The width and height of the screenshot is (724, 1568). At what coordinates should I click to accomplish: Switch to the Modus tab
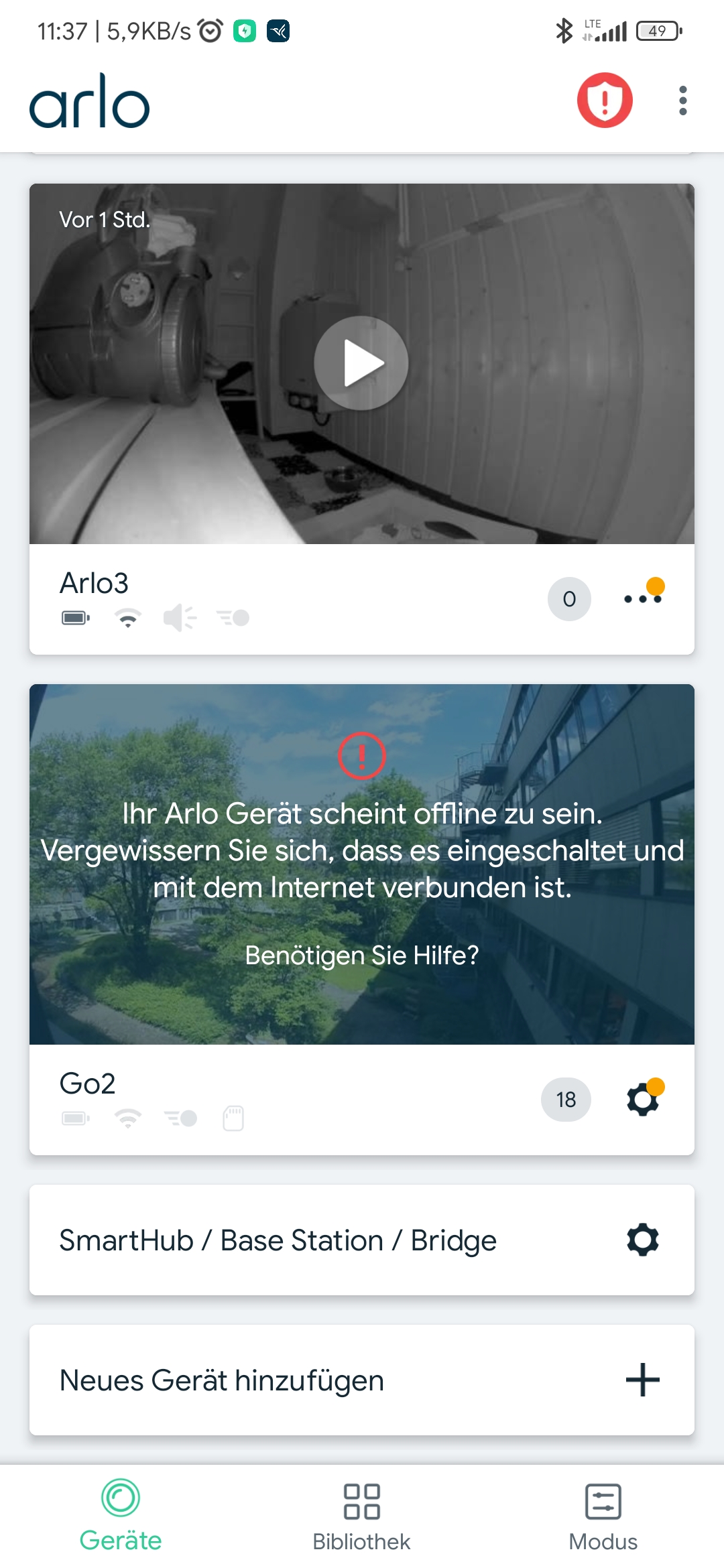coord(603,1516)
